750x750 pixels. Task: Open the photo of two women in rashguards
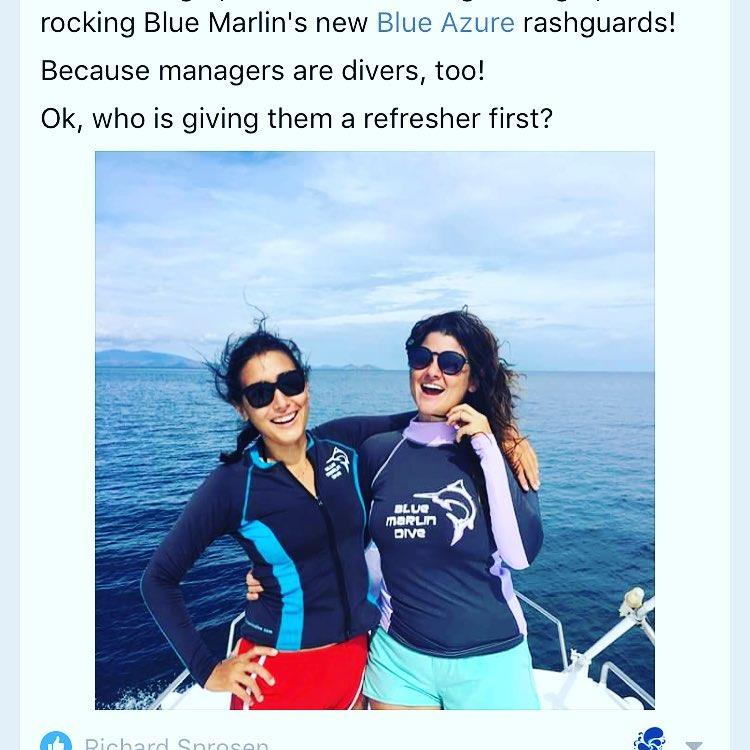pos(375,430)
